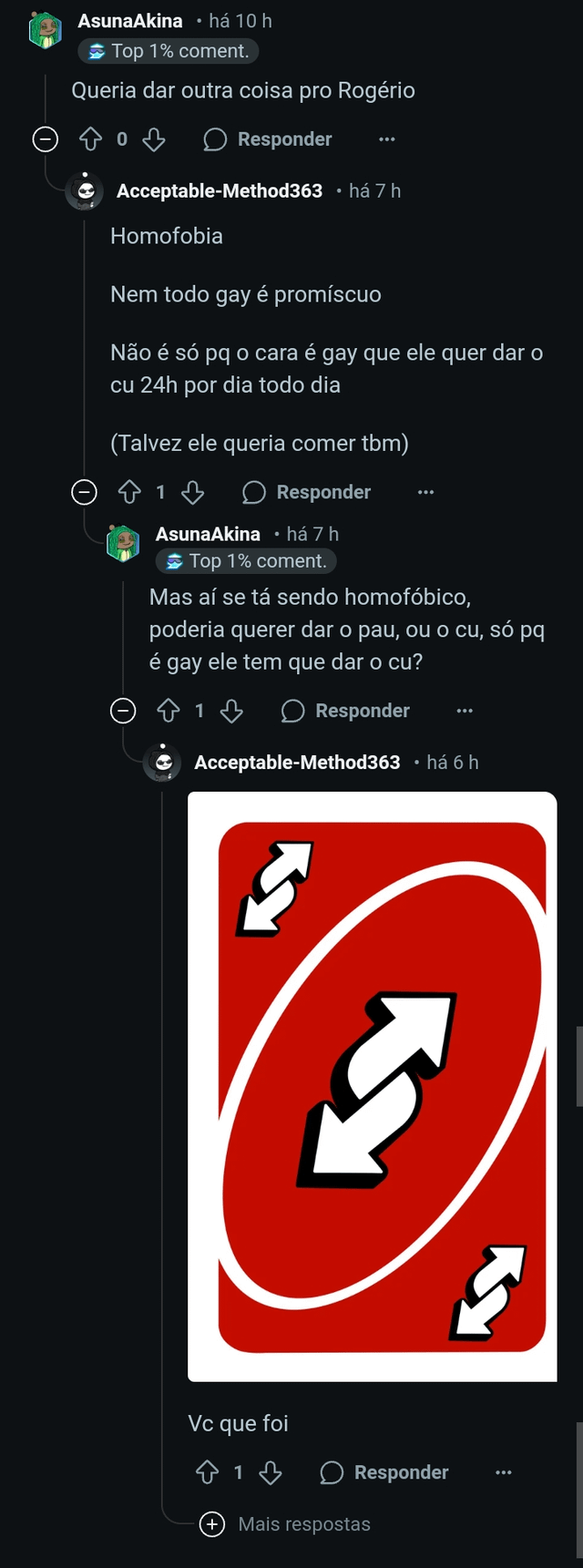View the top AsunaAkina user profile
Screen dimensions: 583x1568
point(130,21)
